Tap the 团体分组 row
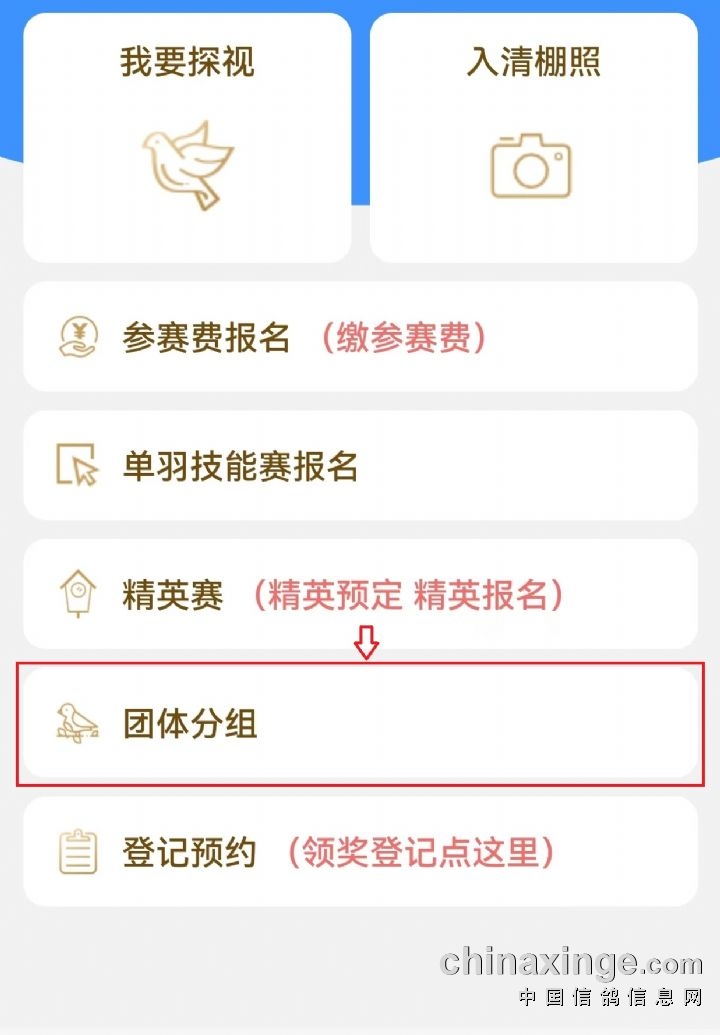This screenshot has height=1035, width=720. tap(360, 723)
